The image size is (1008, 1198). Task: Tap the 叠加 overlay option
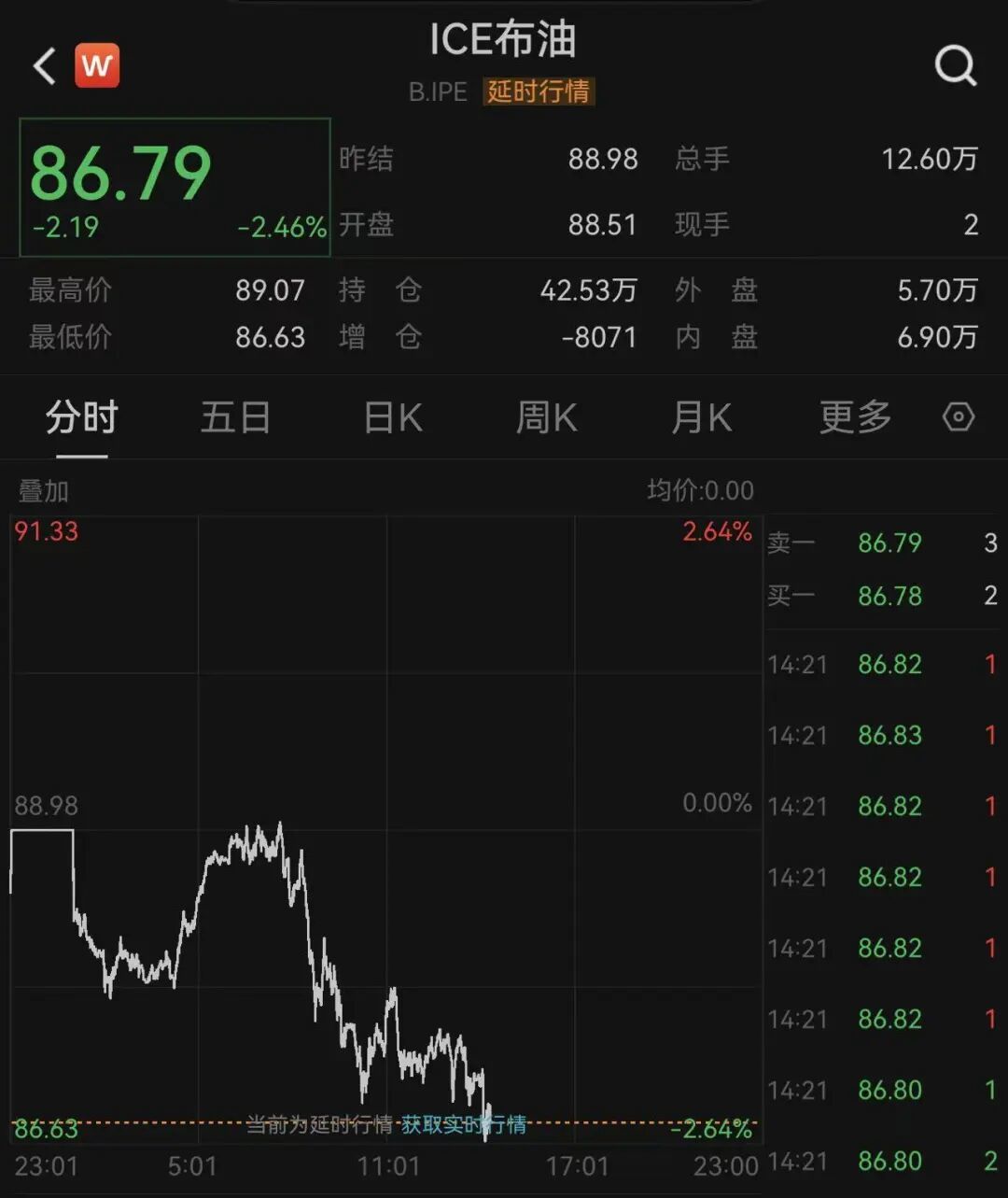pyautogui.click(x=44, y=491)
